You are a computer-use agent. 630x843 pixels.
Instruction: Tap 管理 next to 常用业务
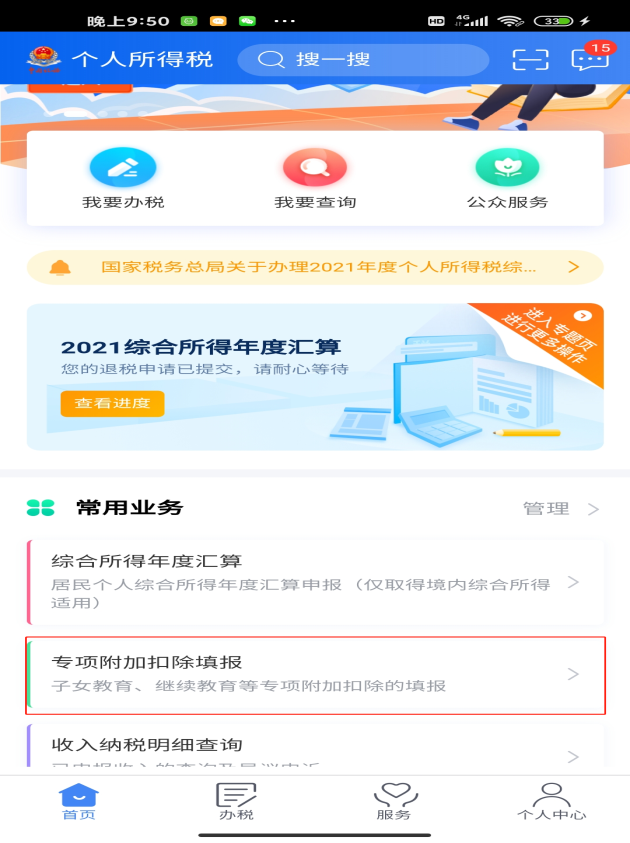click(560, 509)
